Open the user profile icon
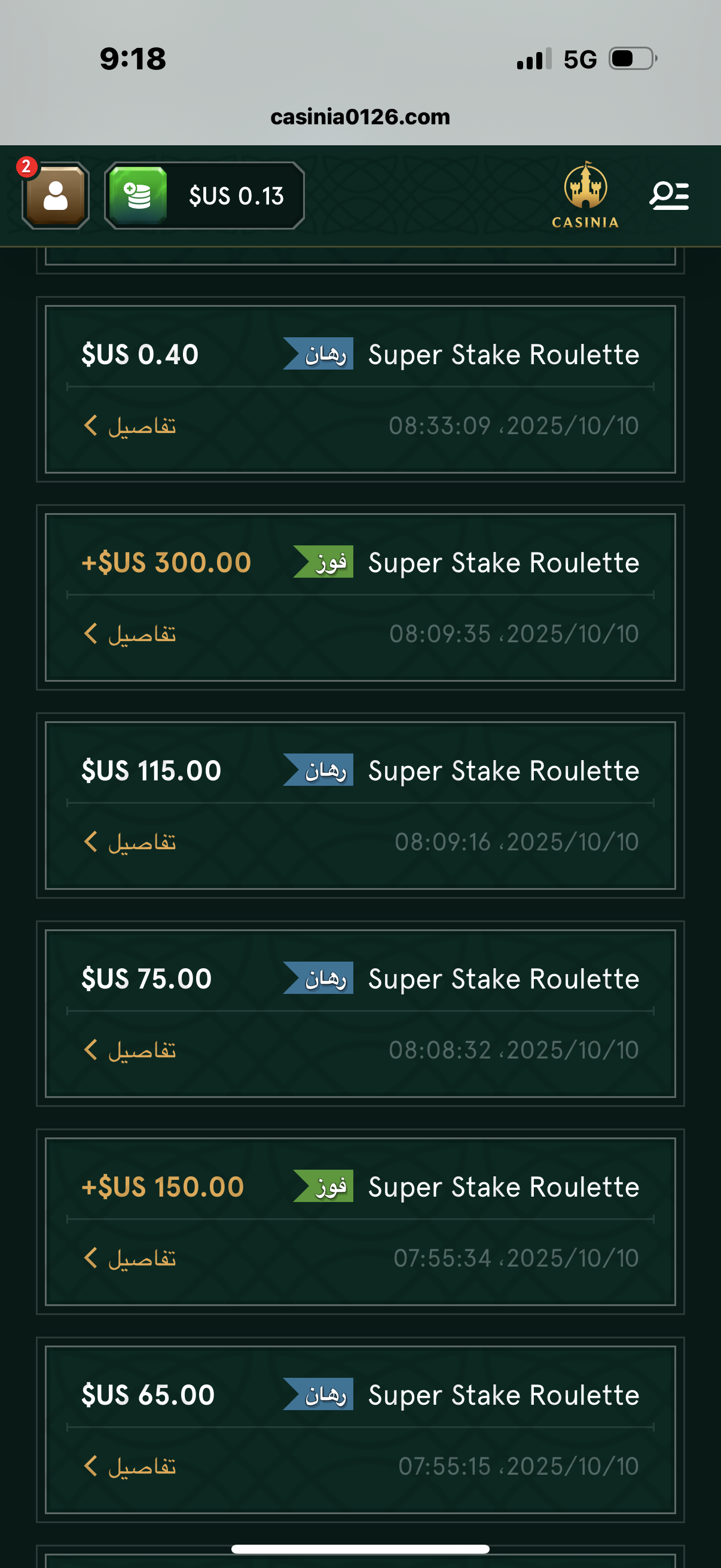This screenshot has height=1568, width=721. pos(56,196)
